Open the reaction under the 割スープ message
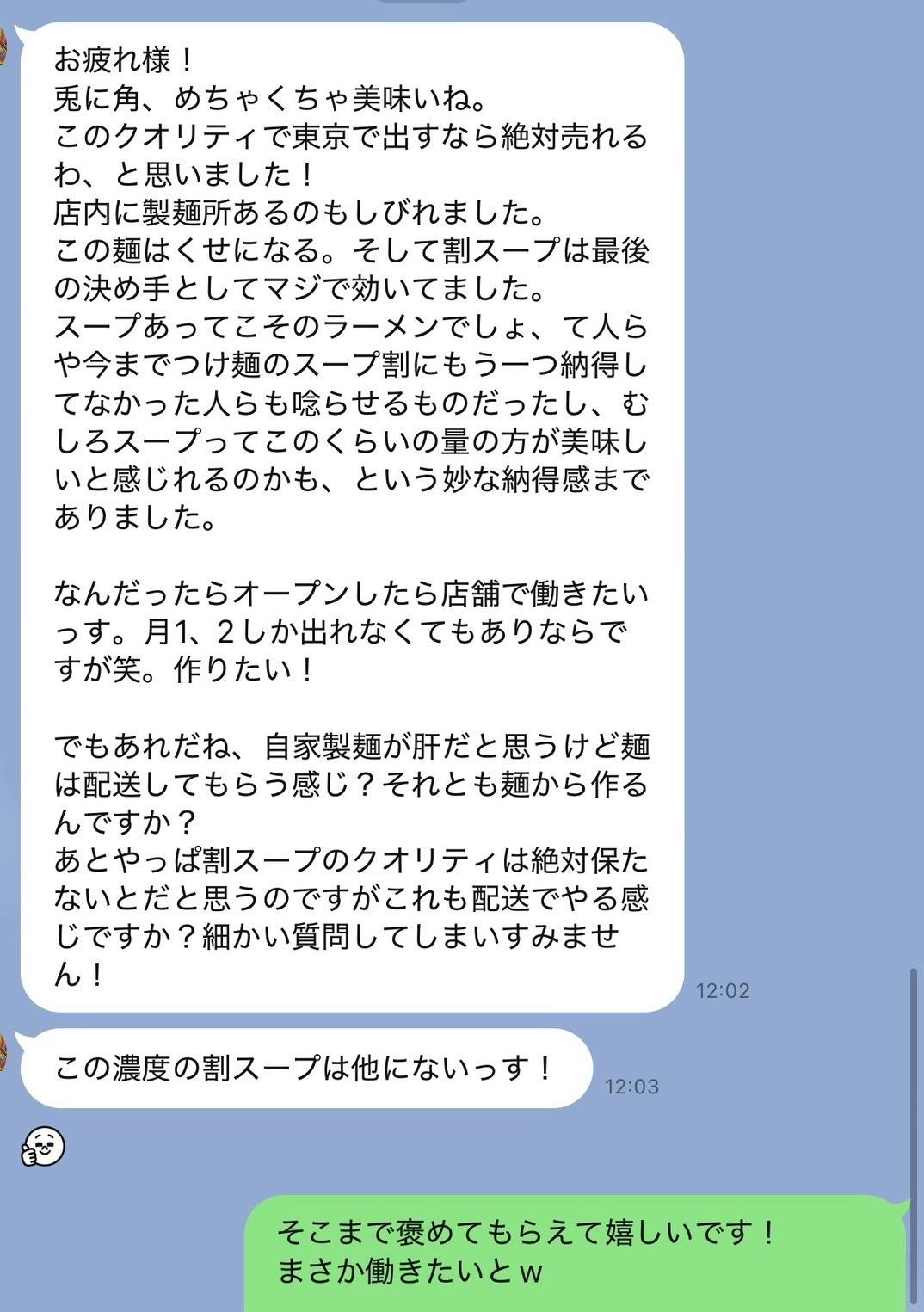Screen dimensions: 924x1312 click(x=43, y=1146)
